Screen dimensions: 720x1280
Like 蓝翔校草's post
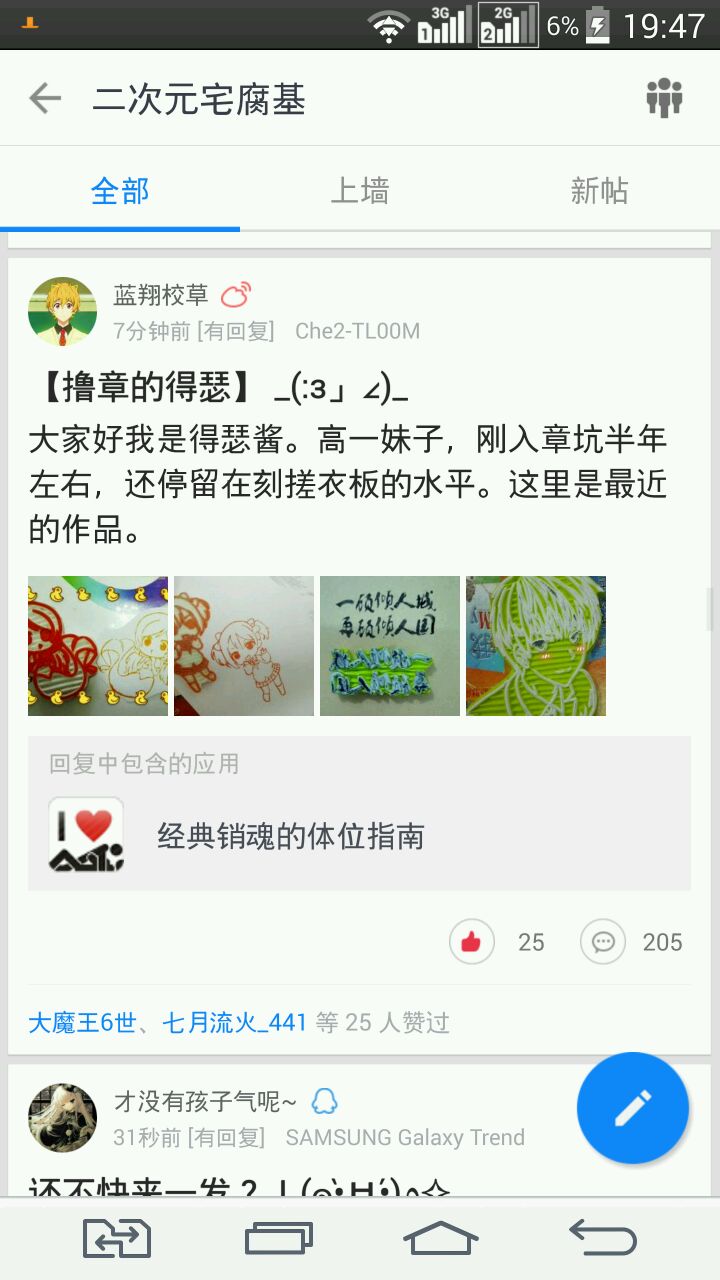click(x=472, y=942)
